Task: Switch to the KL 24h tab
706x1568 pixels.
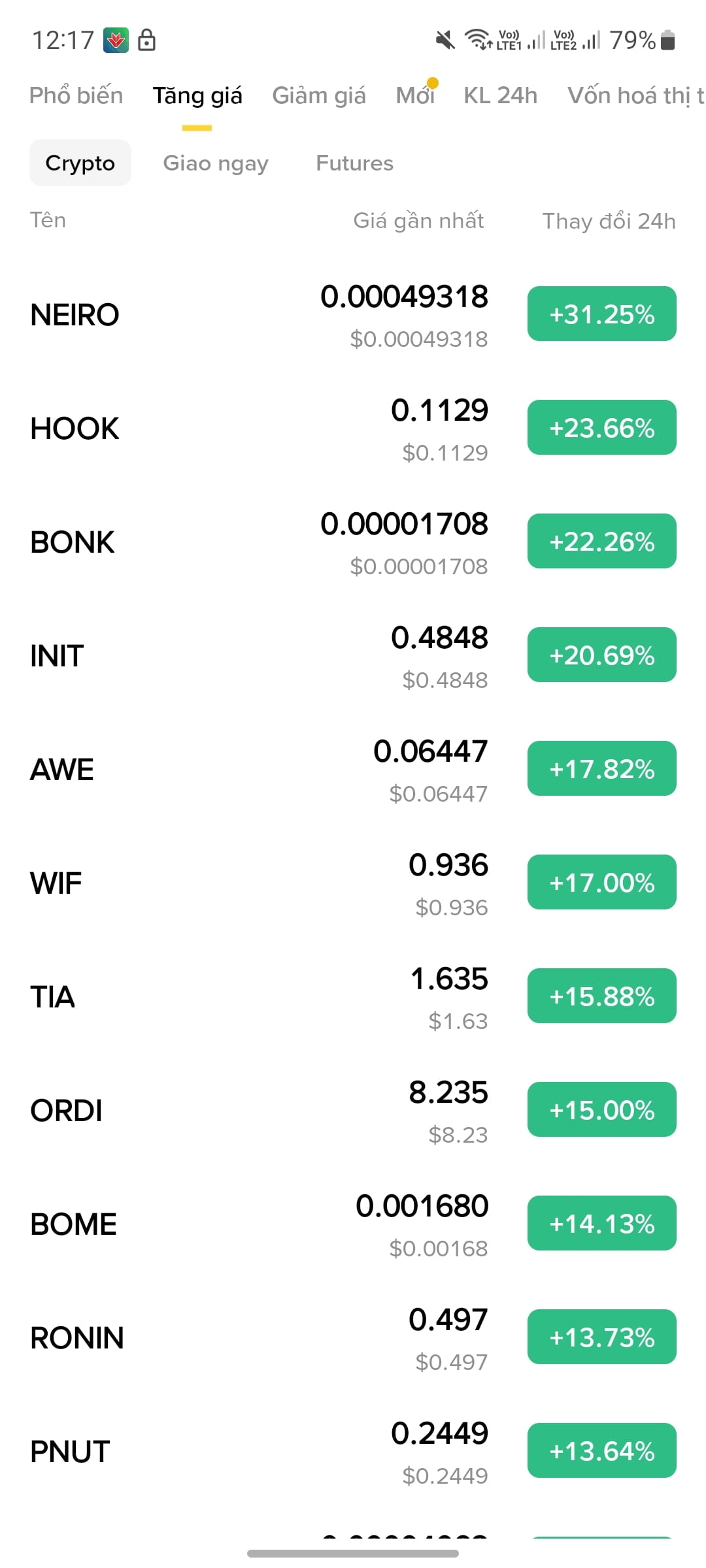Action: point(500,95)
